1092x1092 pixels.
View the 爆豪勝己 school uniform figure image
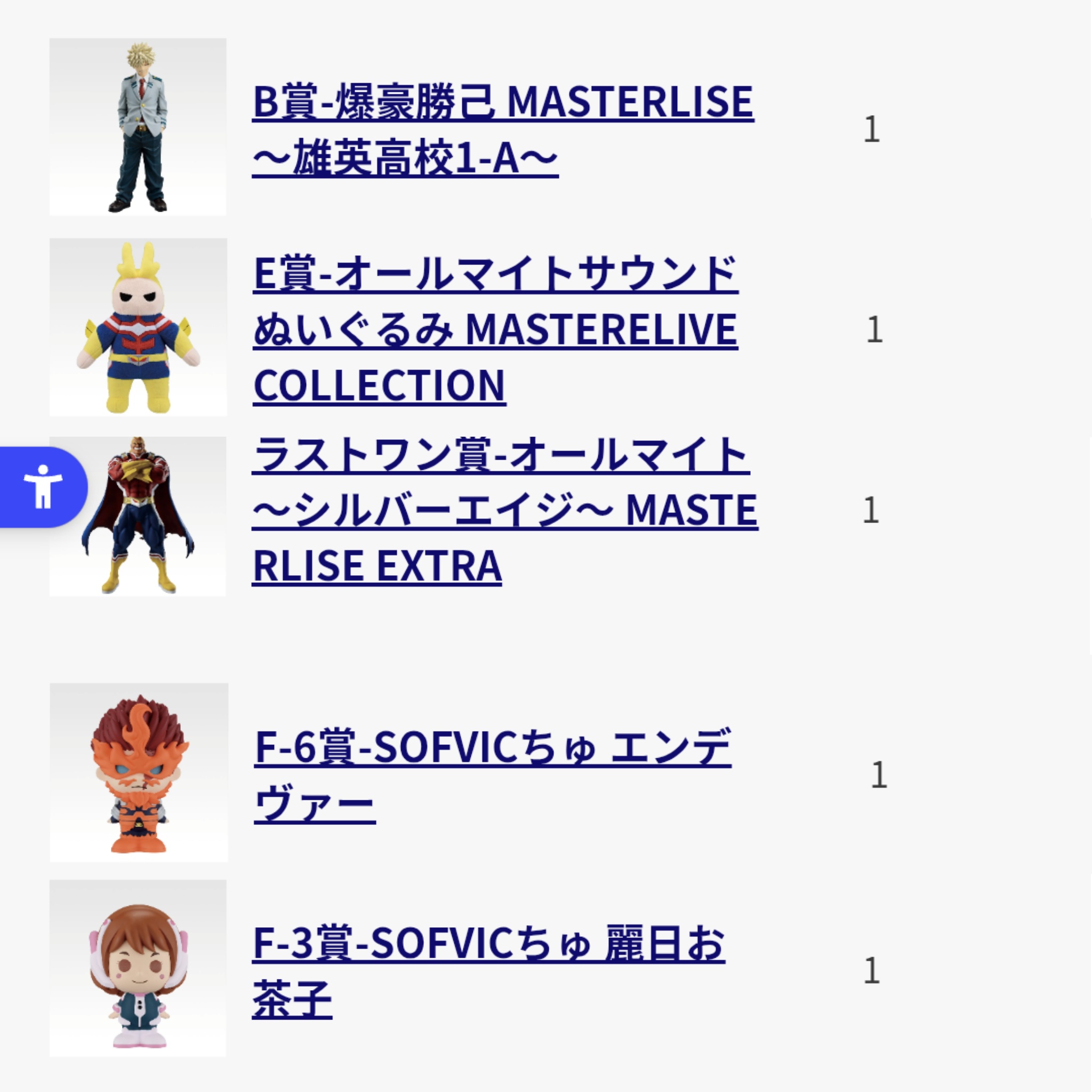pyautogui.click(x=138, y=127)
